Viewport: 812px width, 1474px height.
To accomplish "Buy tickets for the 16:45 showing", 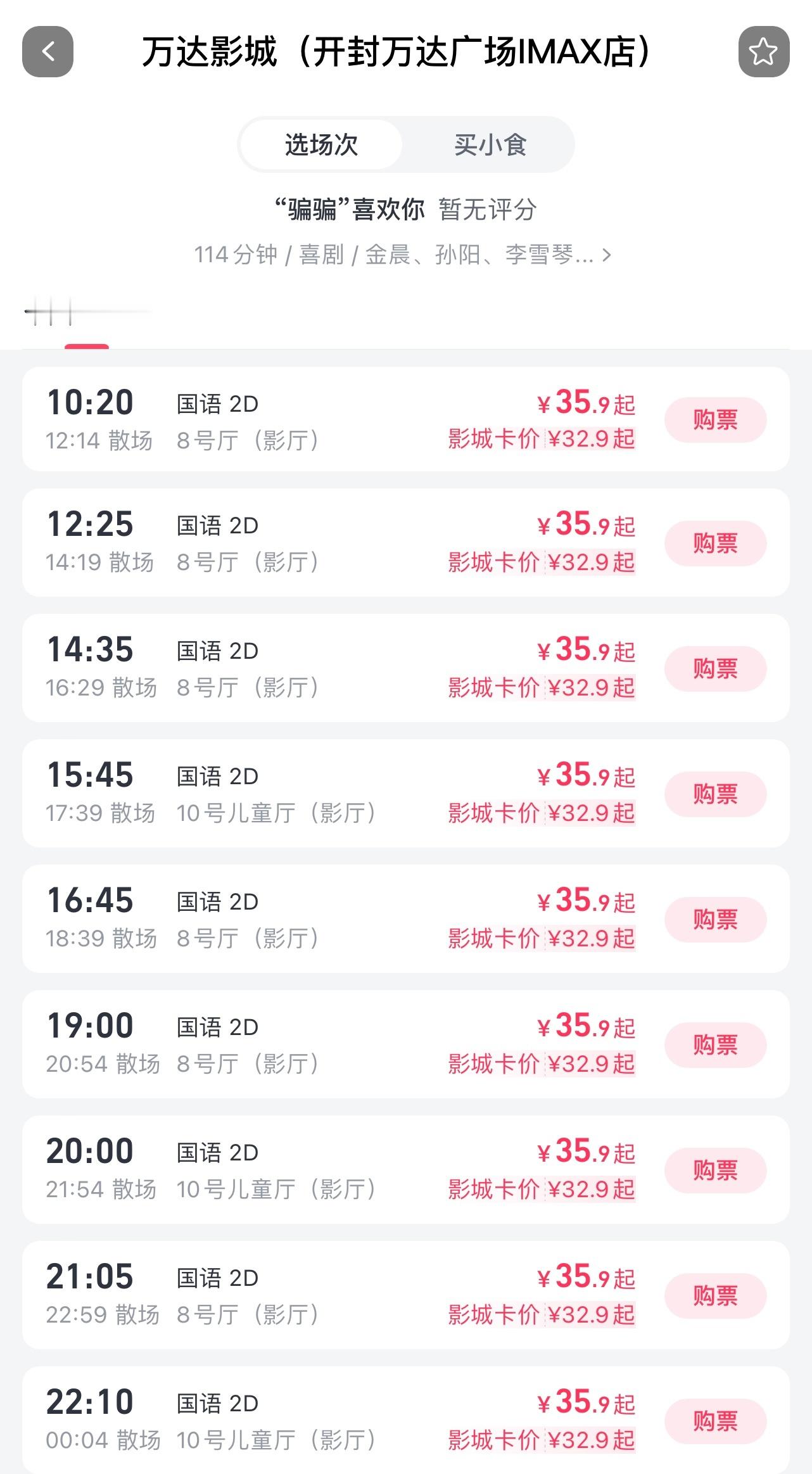I will 714,919.
